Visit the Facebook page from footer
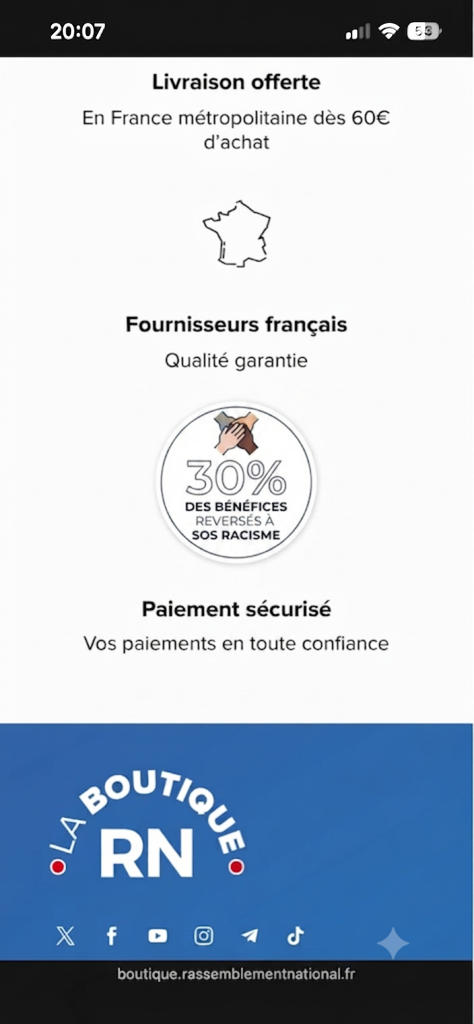The height and width of the screenshot is (1024, 474). (x=112, y=936)
